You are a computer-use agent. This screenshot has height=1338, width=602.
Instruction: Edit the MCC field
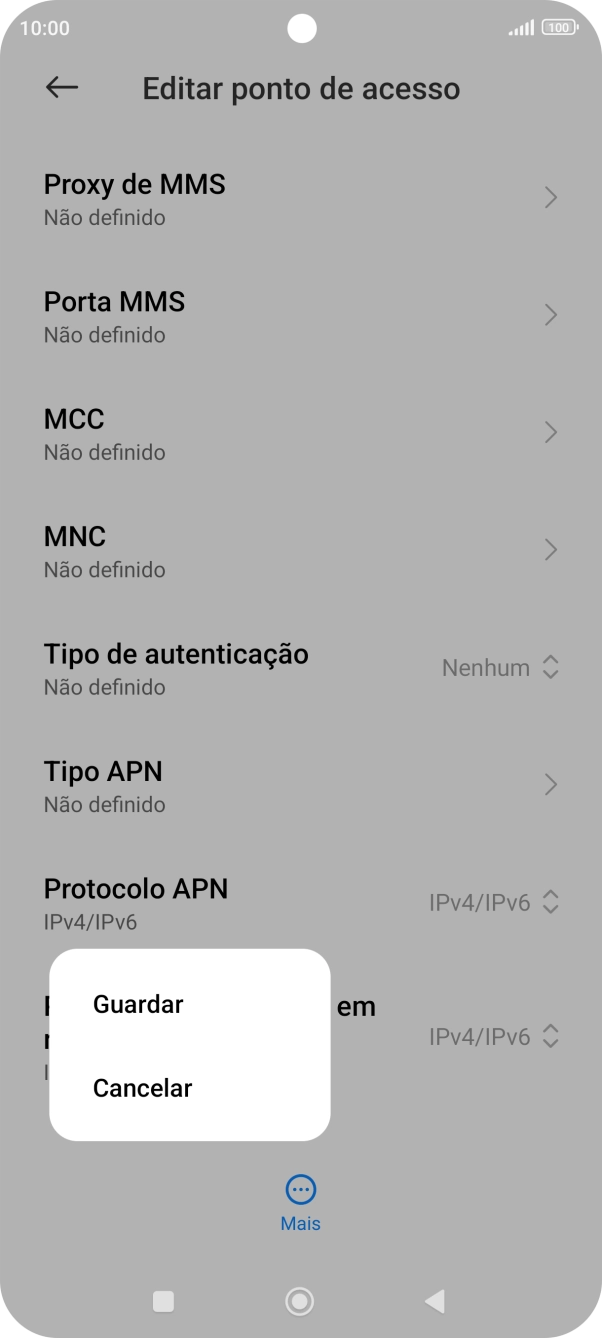(300, 433)
